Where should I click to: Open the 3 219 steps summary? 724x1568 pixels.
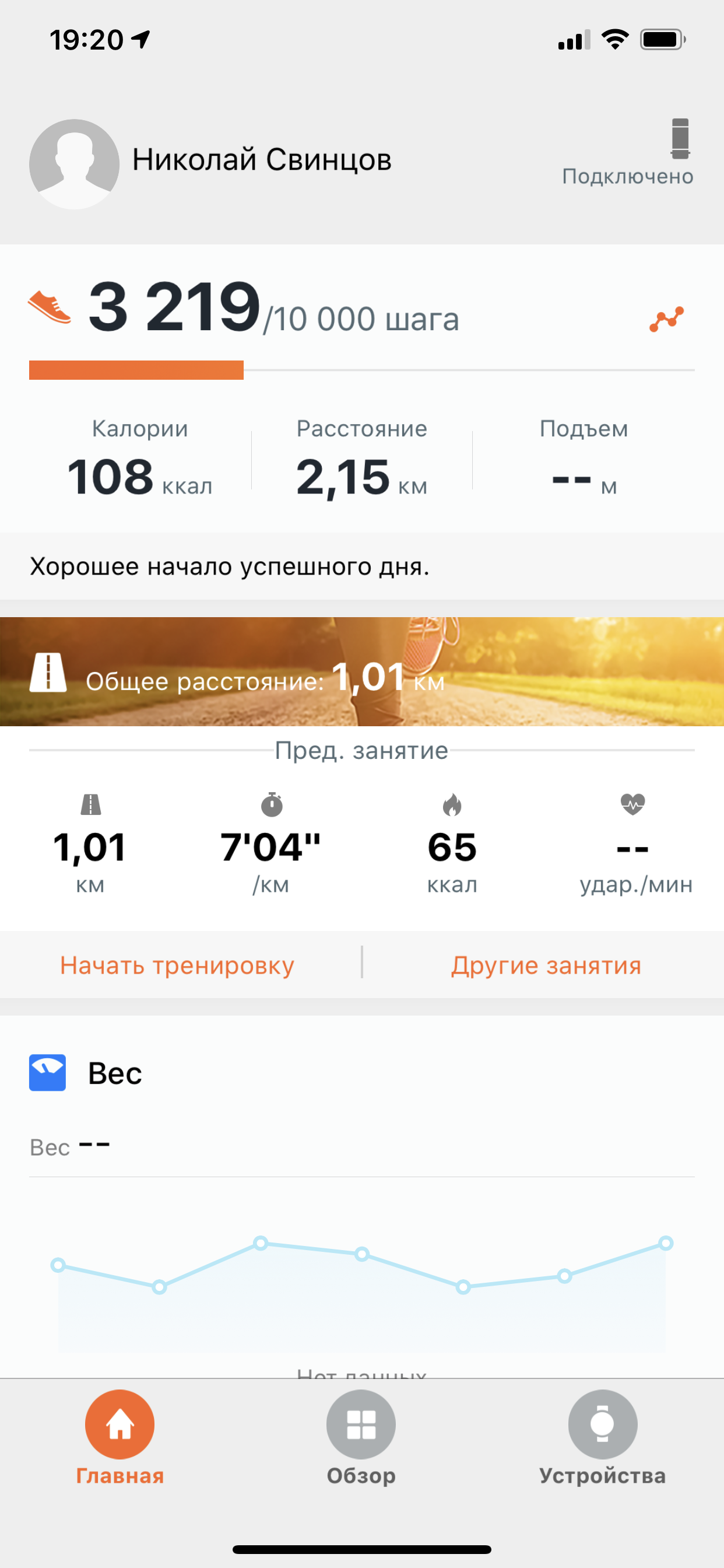point(175,307)
